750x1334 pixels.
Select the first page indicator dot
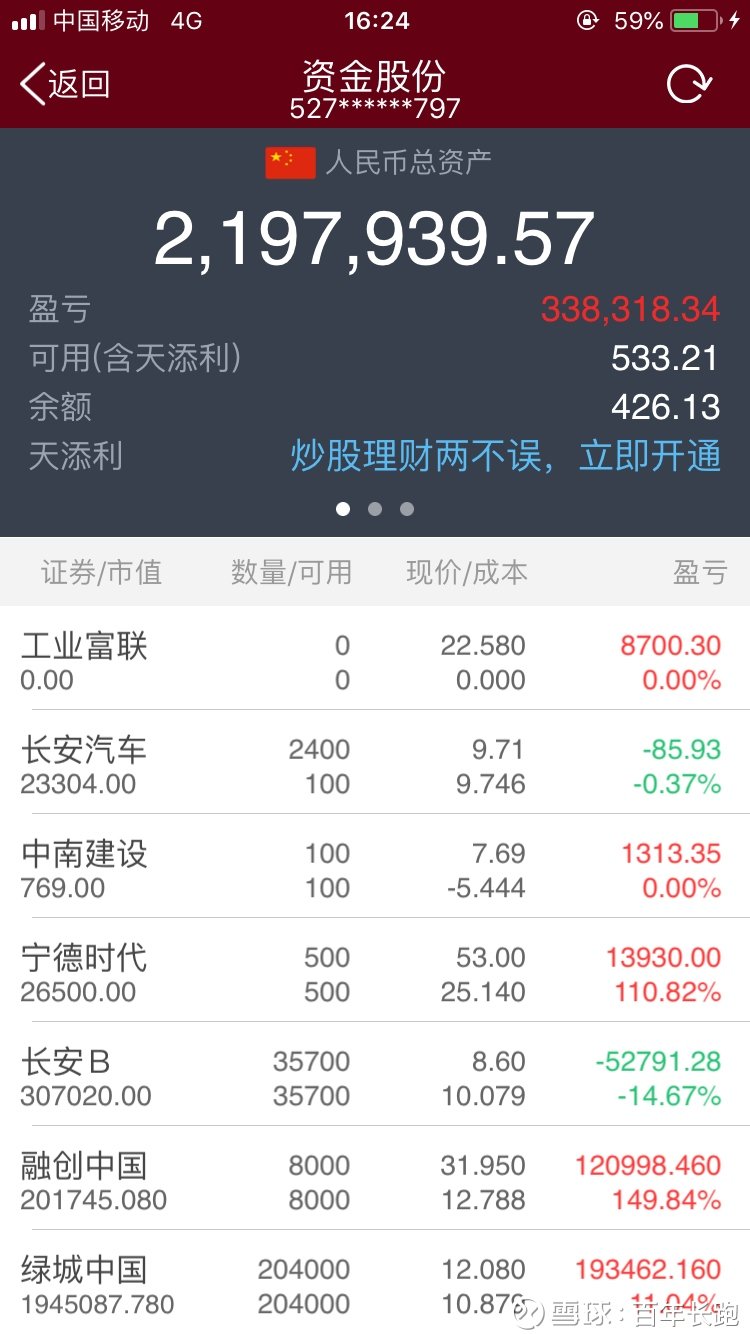click(342, 509)
